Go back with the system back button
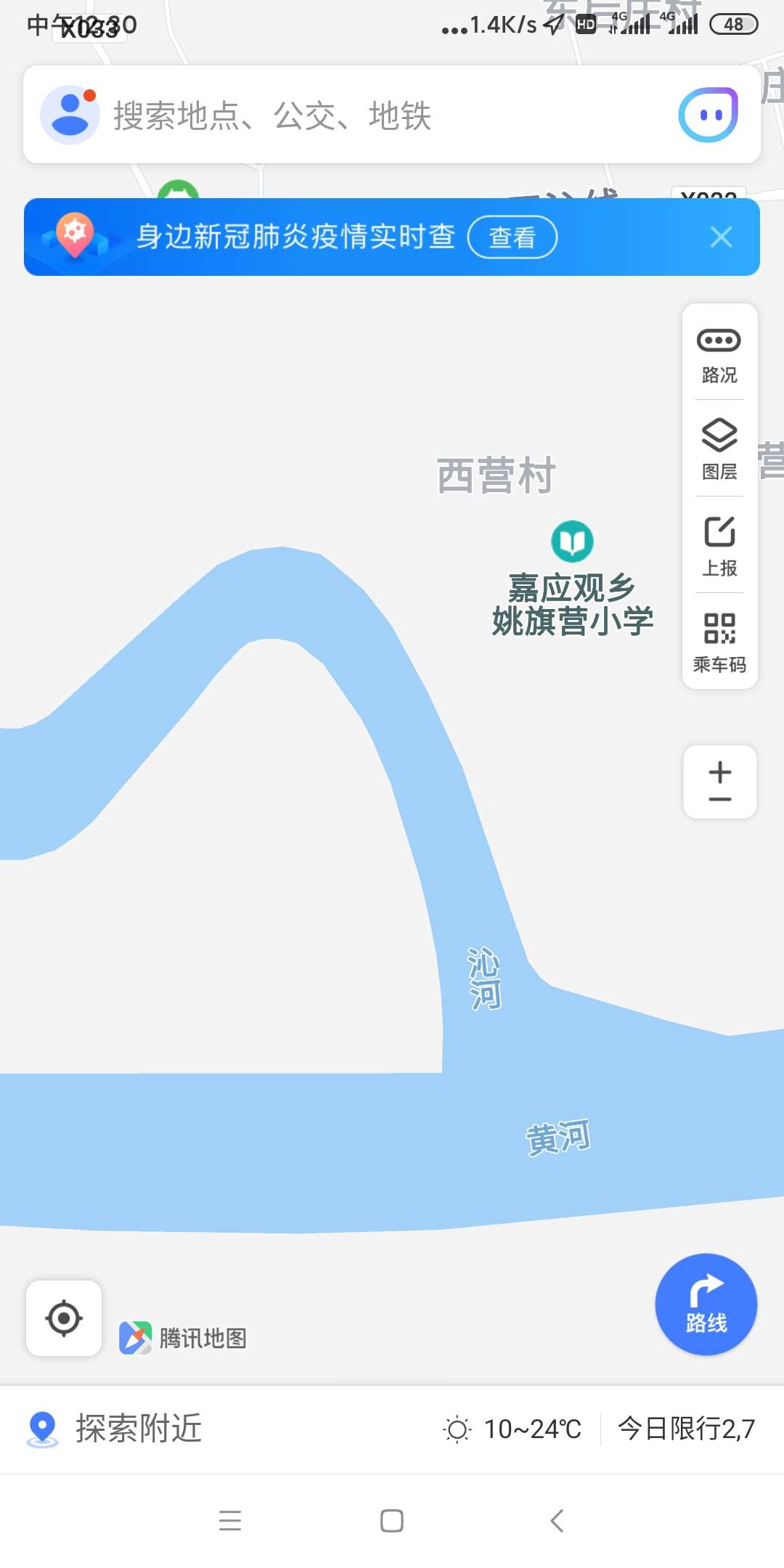The width and height of the screenshot is (784, 1568). [x=557, y=1520]
